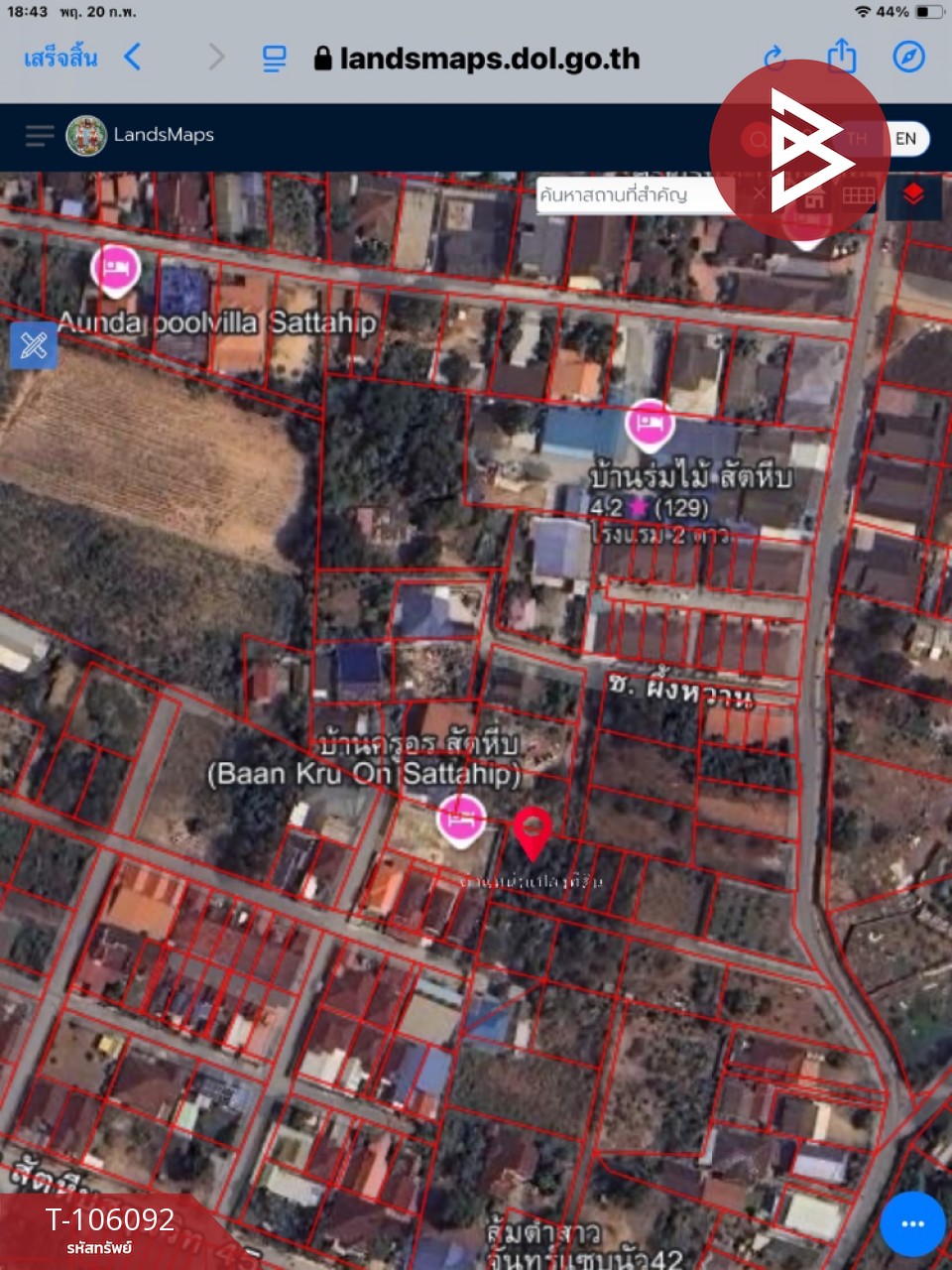Viewport: 952px width, 1270px height.
Task: Tap the landsmaps.dol.go.th address bar
Action: 478,59
